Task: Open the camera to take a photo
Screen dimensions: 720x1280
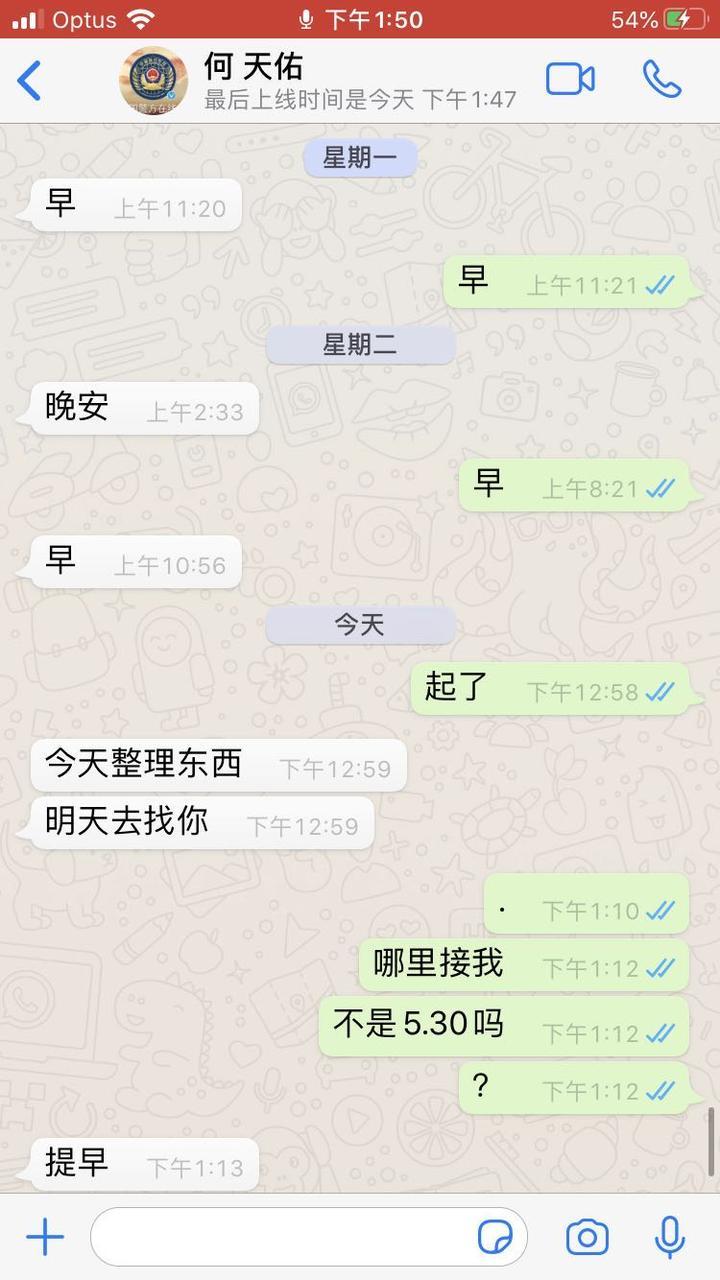Action: pos(587,1237)
